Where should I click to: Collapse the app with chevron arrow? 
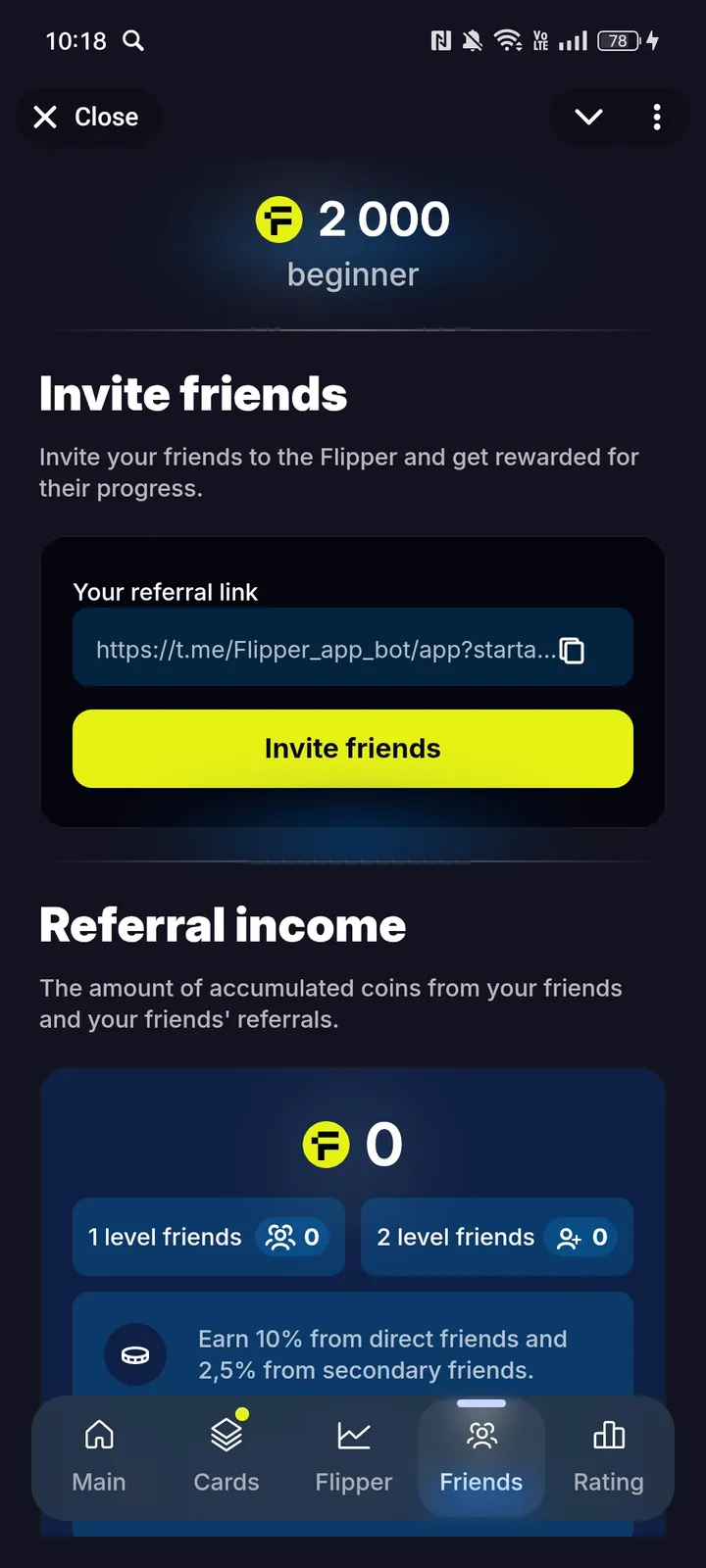tap(587, 117)
